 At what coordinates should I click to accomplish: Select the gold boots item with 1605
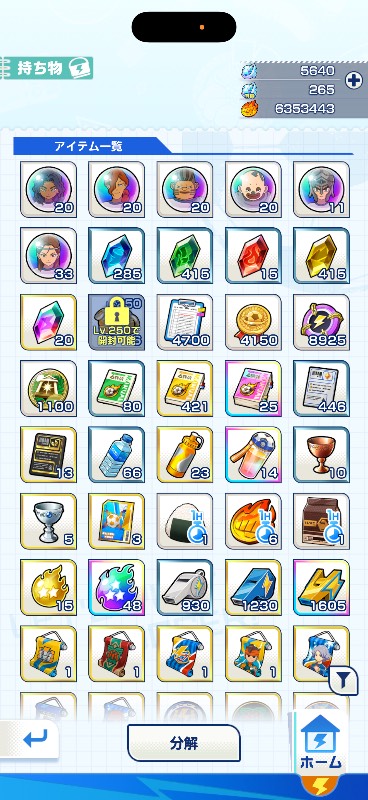pos(322,587)
